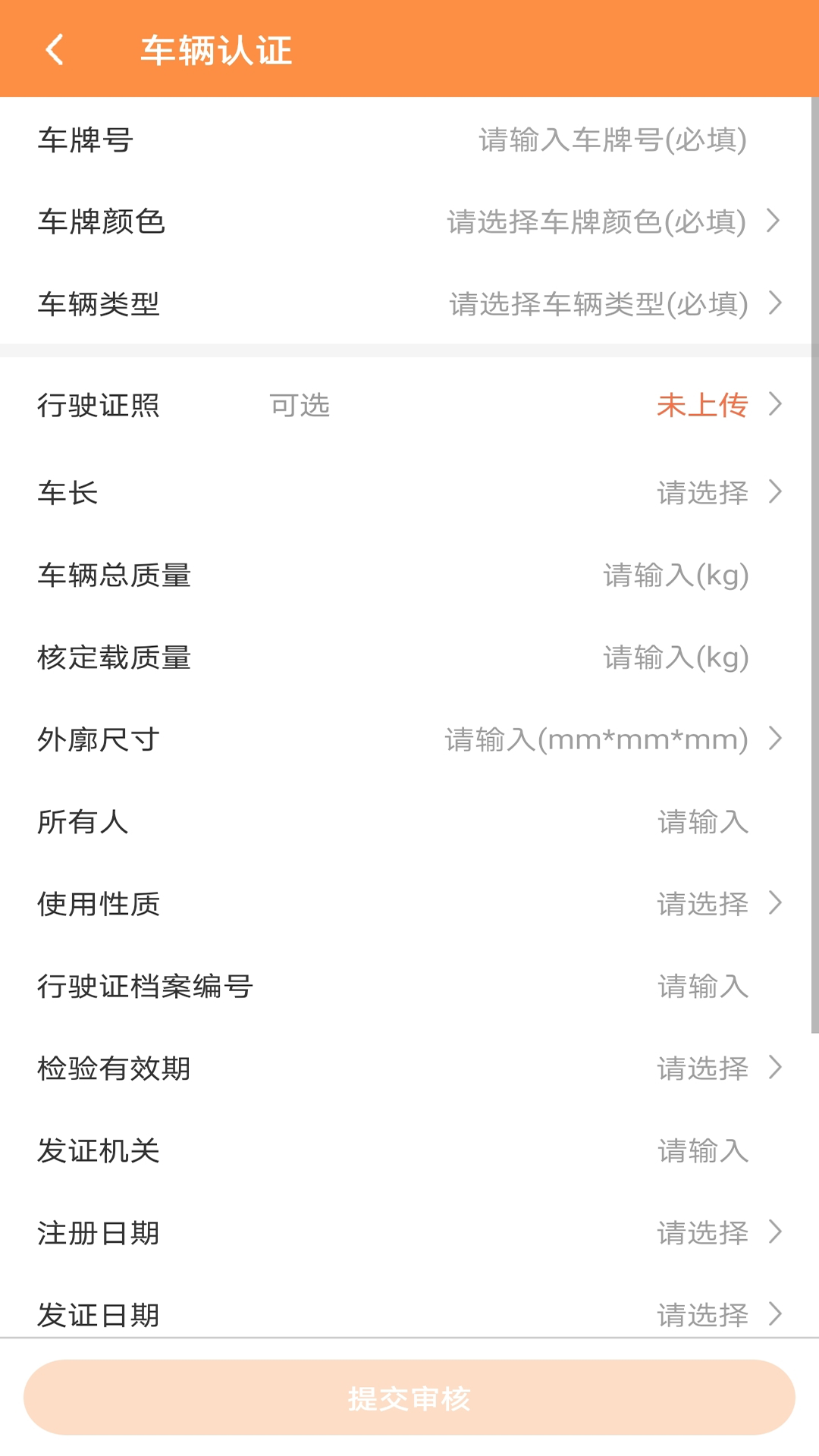Screen dimensions: 819x1456
Task: Tap the 发证机关 field to enter issuing authority
Action: (701, 1150)
